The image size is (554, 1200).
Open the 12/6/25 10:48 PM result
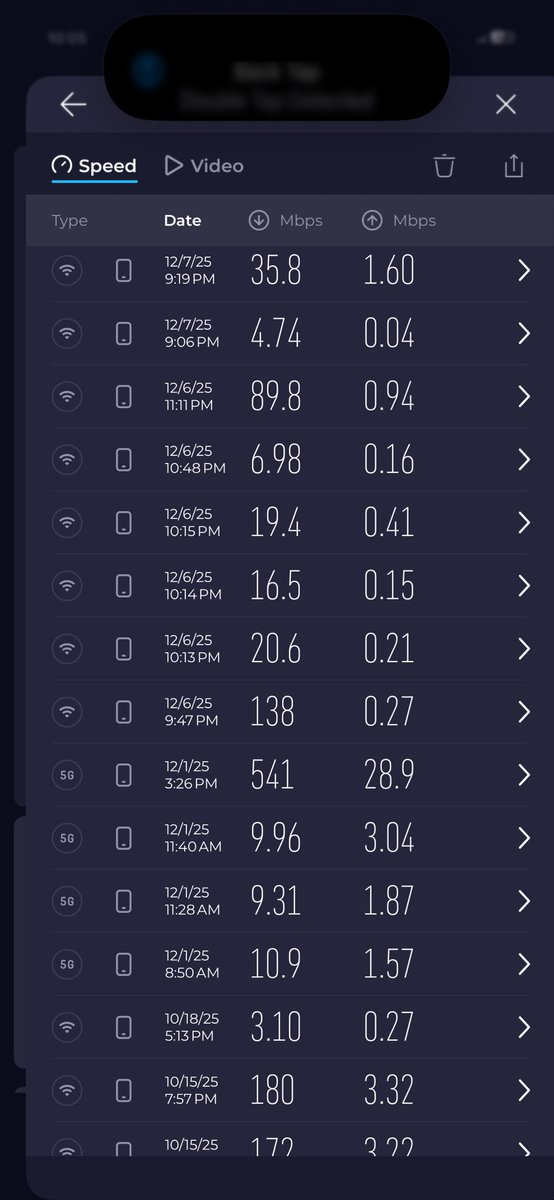[290, 459]
